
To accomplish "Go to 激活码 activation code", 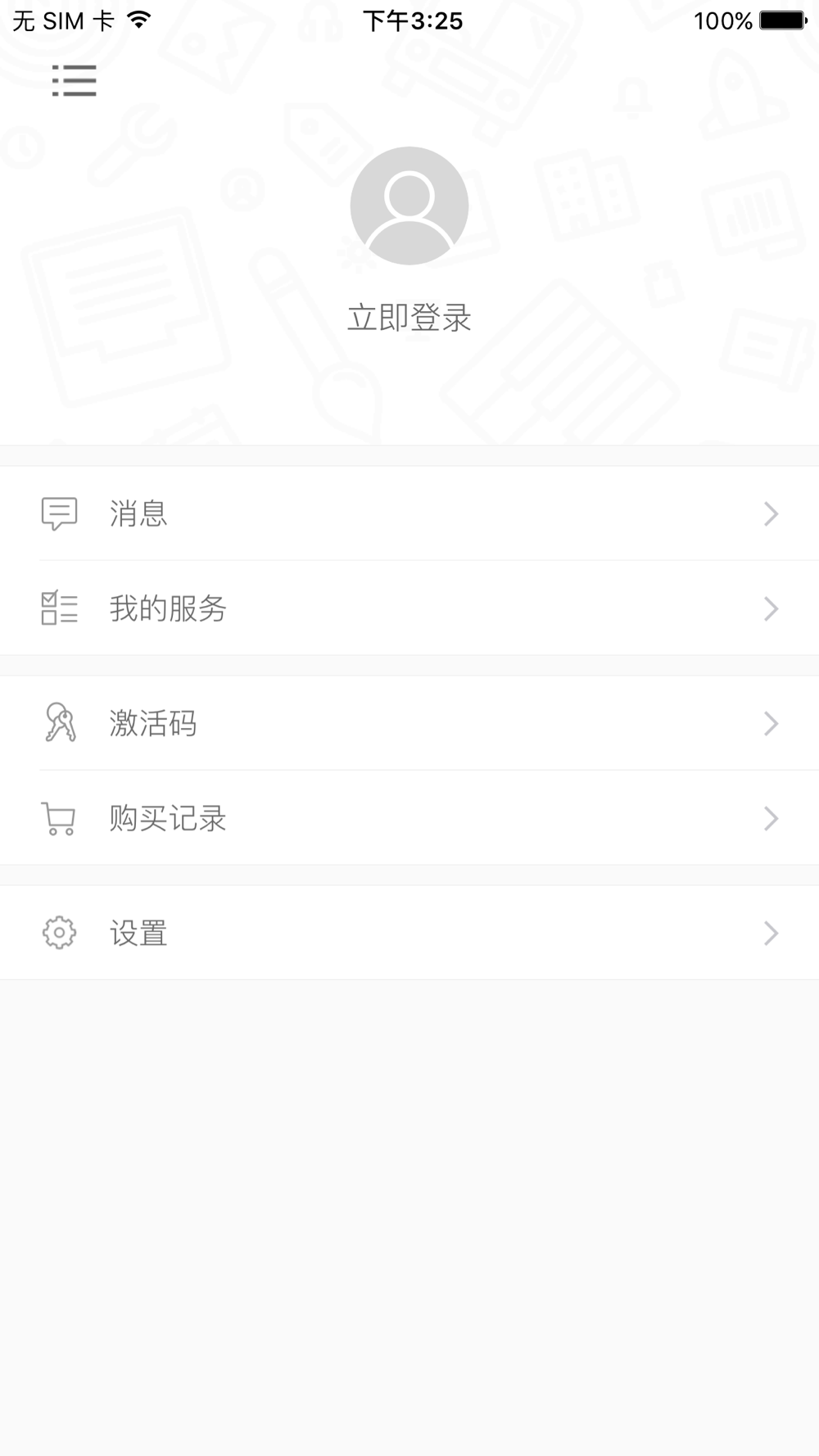I will pyautogui.click(x=409, y=723).
